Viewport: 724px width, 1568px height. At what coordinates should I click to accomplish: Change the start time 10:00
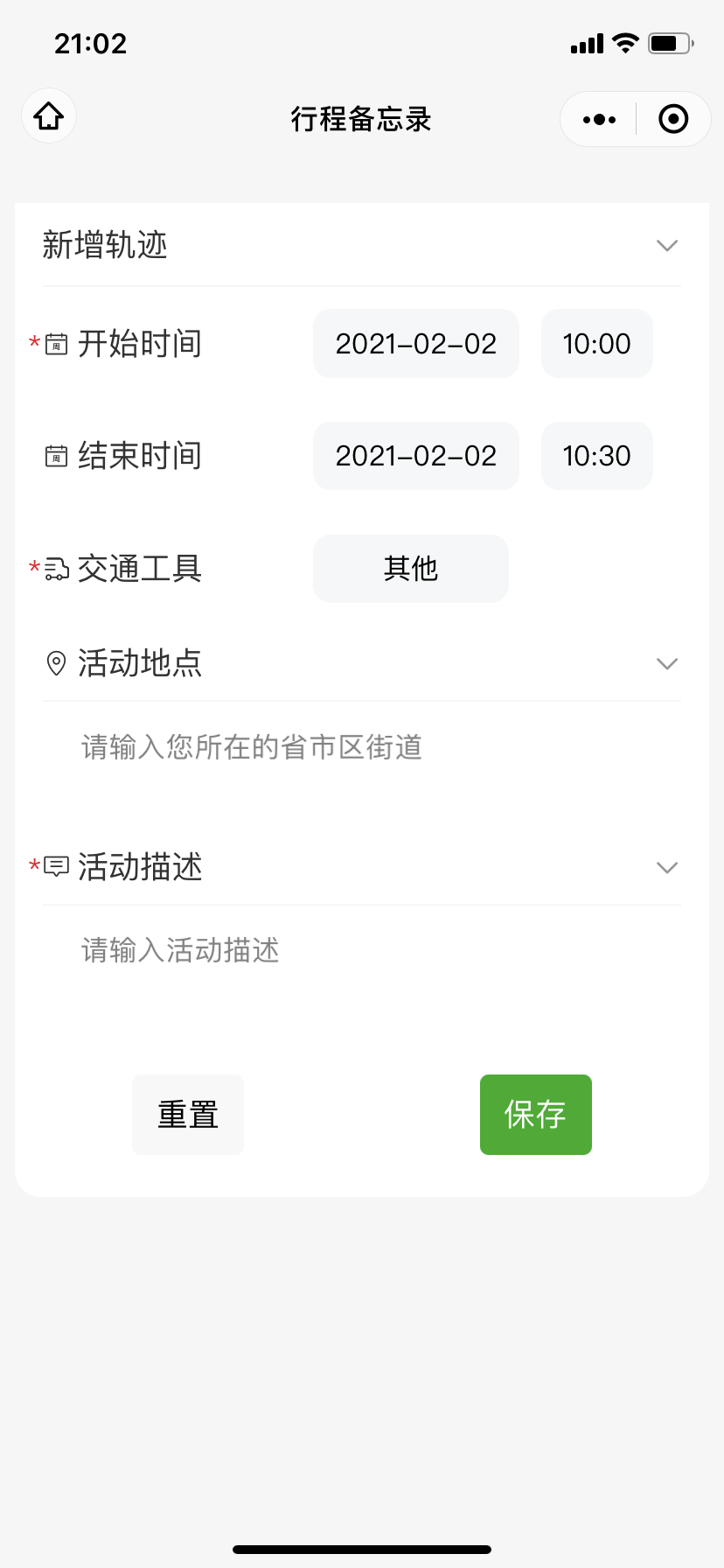[x=597, y=344]
